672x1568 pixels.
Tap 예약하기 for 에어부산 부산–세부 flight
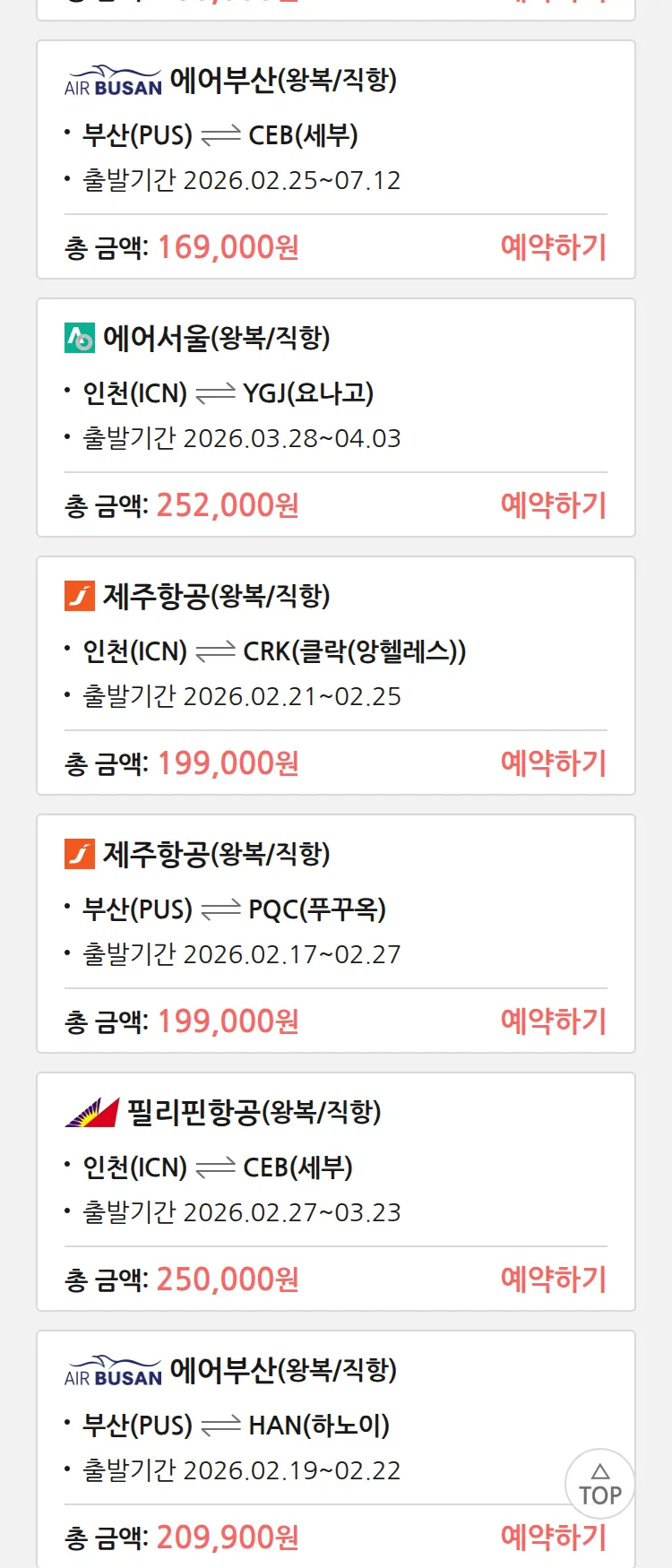point(553,247)
